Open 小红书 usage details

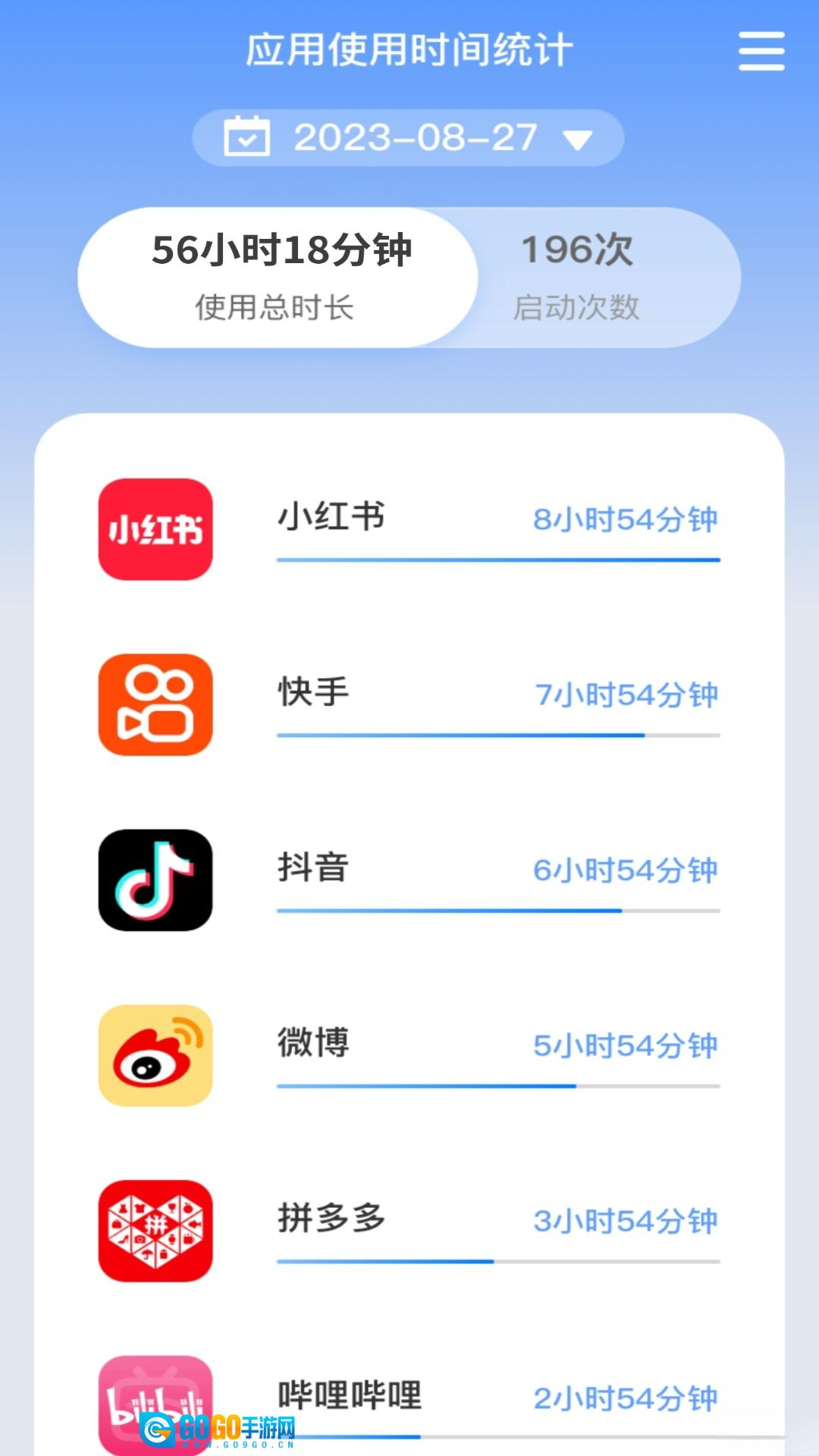tap(409, 529)
